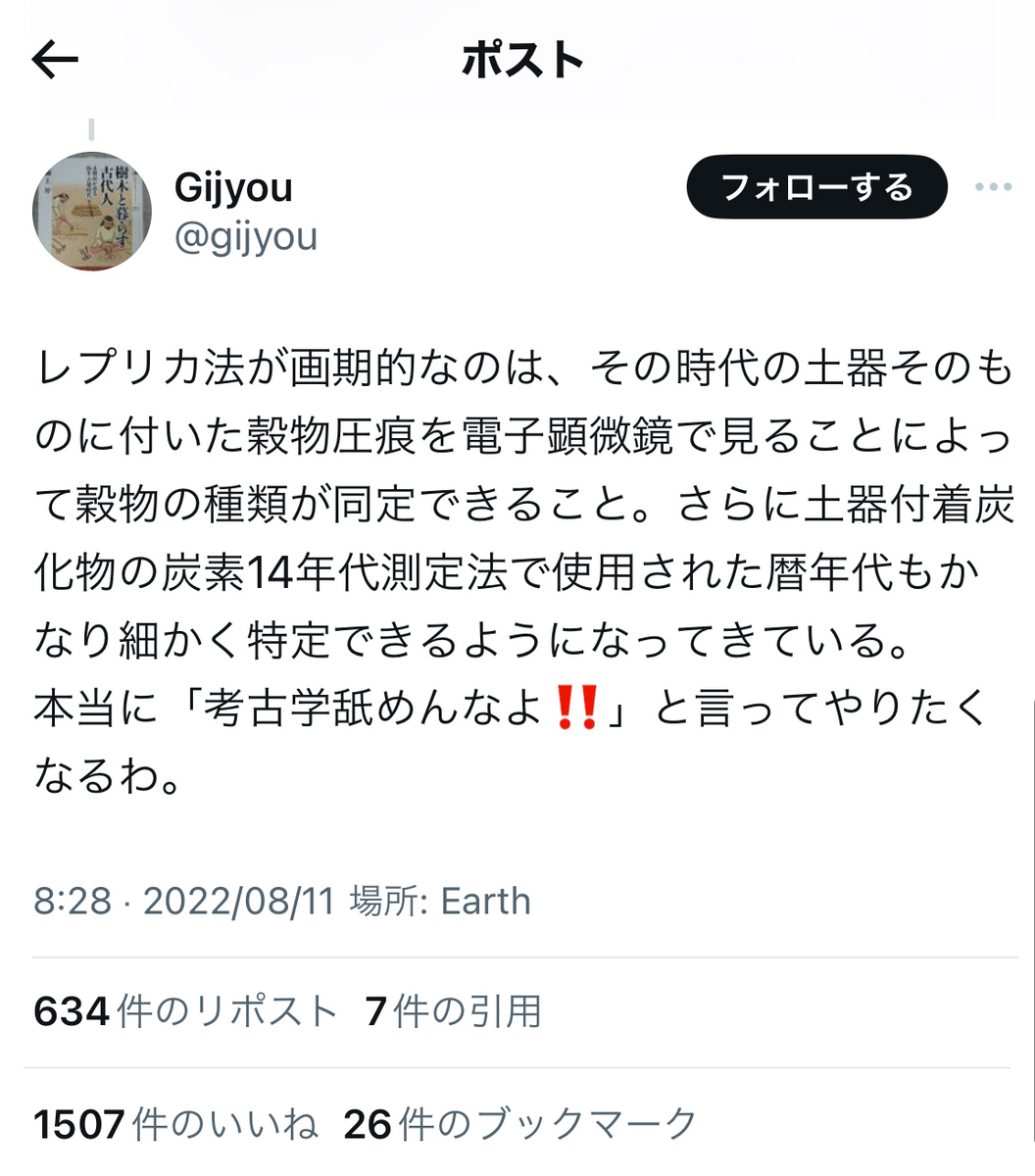Open Gijyou's profile picture
This screenshot has width=1035, height=1176.
click(92, 211)
